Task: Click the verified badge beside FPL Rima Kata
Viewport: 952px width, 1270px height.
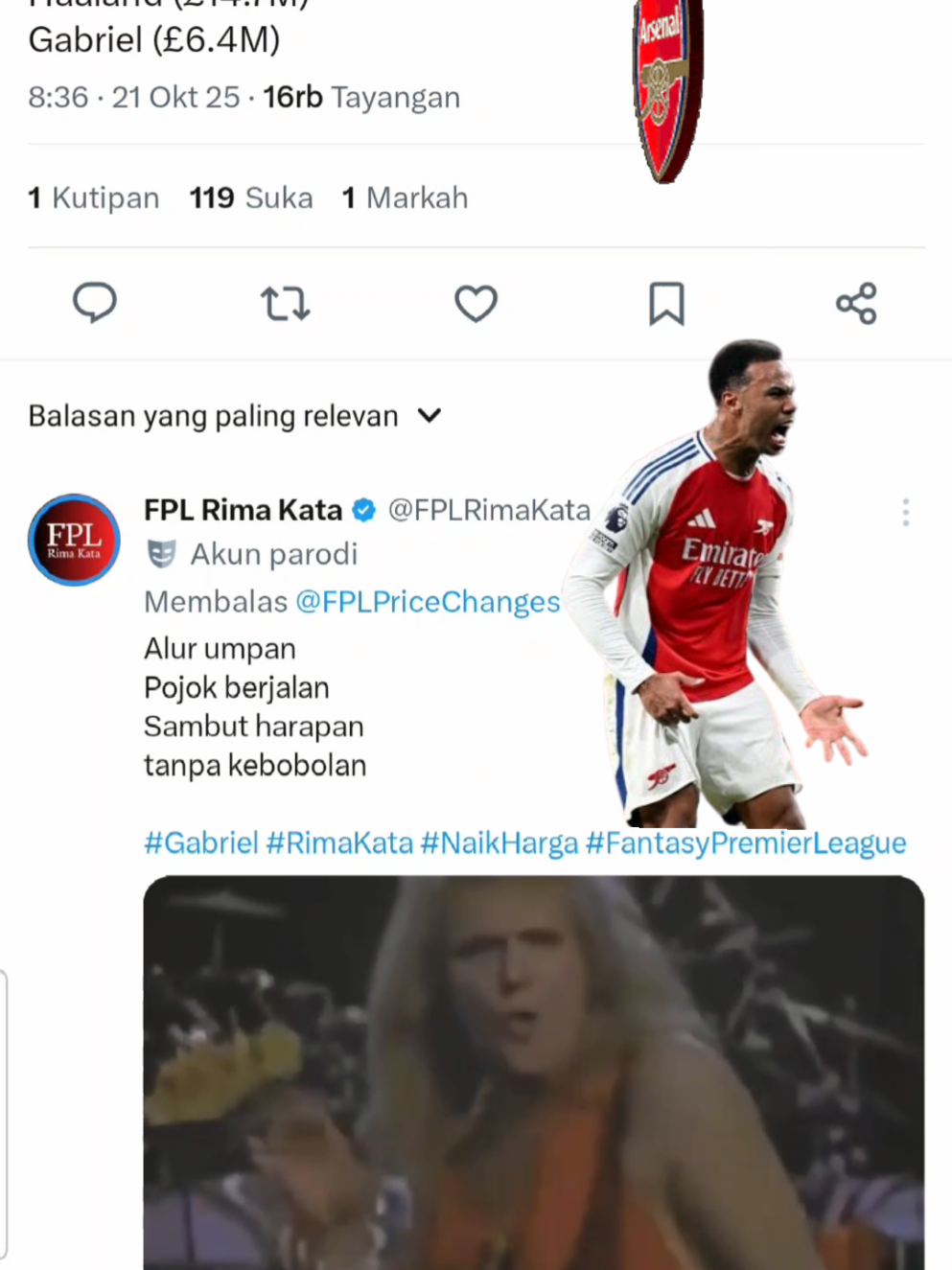Action: [x=365, y=510]
